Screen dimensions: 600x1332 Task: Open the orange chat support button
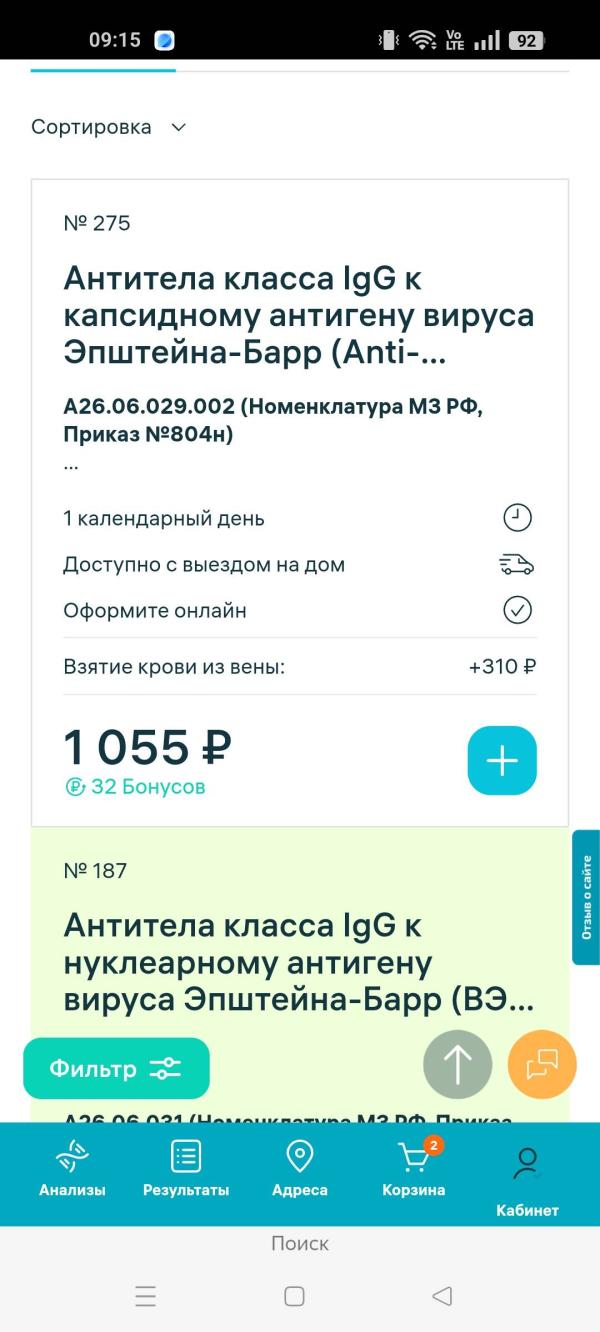pyautogui.click(x=542, y=1064)
